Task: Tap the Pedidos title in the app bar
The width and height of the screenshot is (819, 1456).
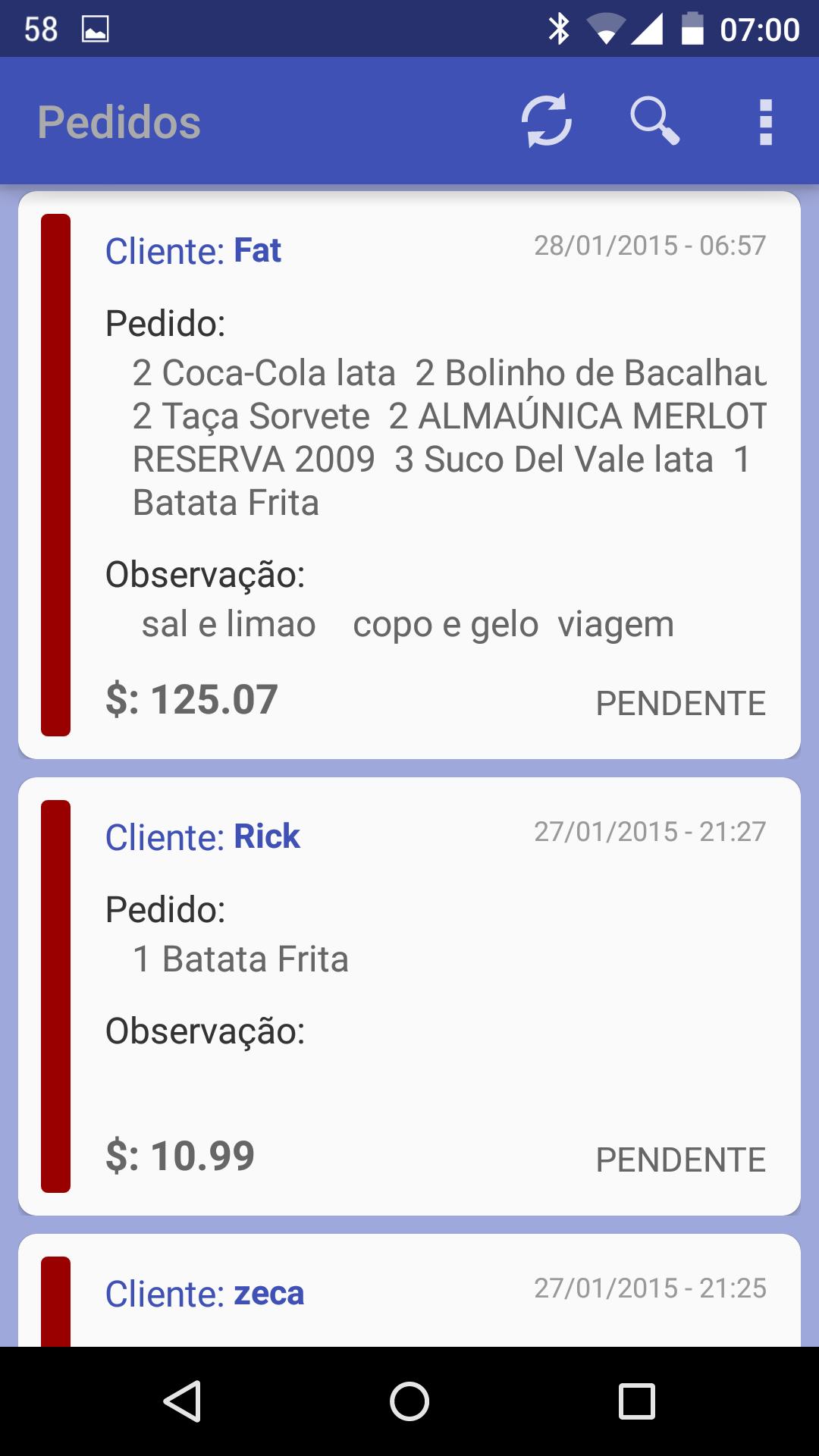Action: (120, 121)
